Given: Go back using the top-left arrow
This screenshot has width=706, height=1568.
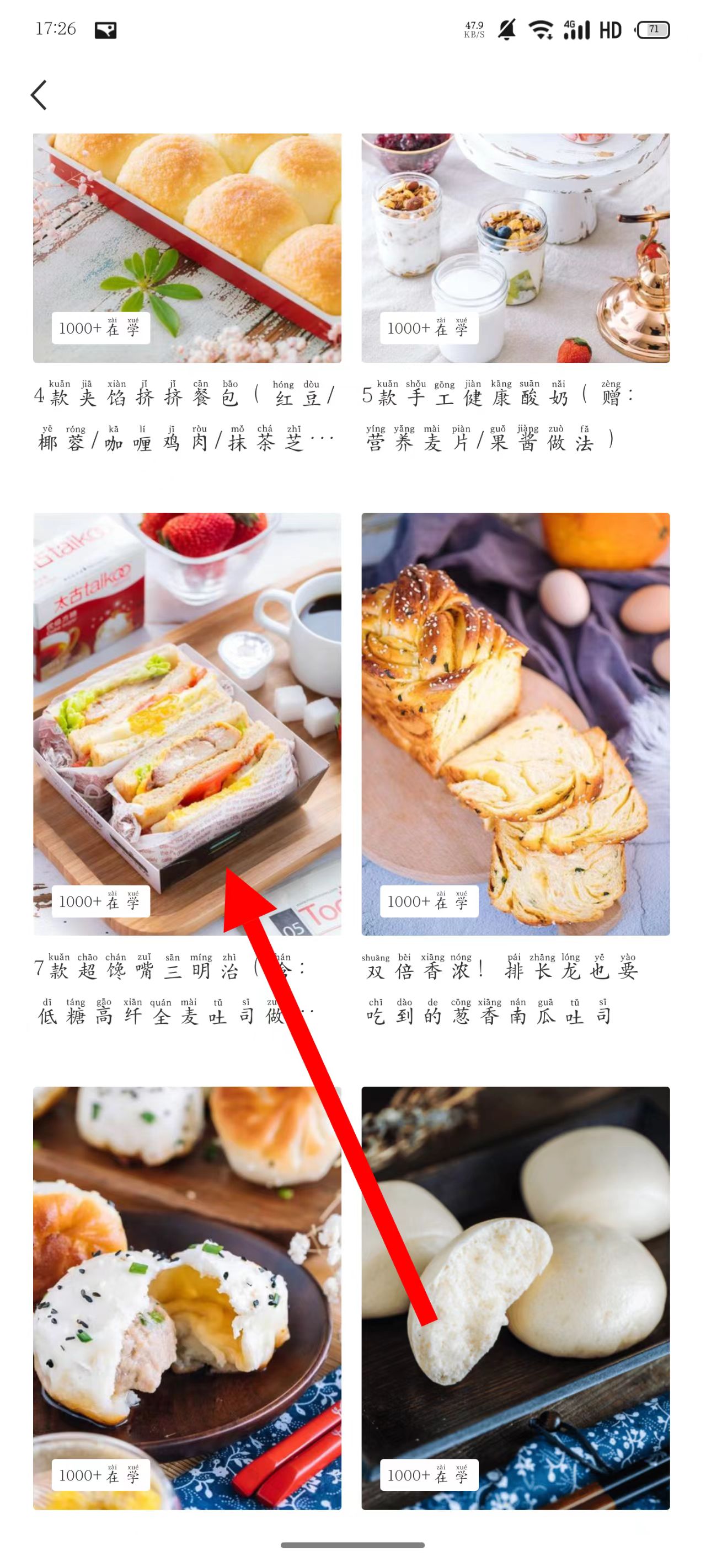Looking at the screenshot, I should (x=39, y=95).
